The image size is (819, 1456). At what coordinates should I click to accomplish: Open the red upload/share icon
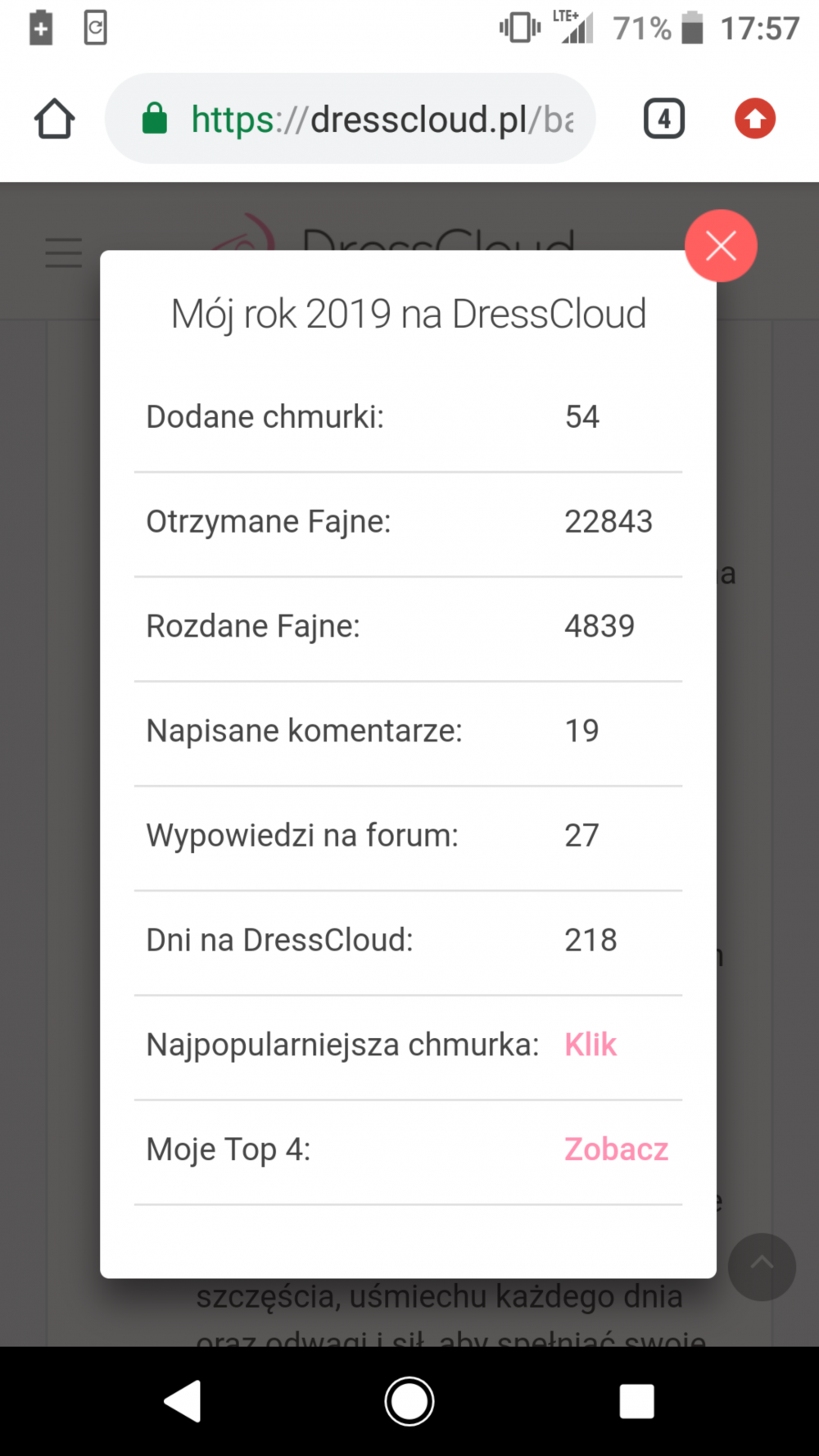pyautogui.click(x=753, y=118)
